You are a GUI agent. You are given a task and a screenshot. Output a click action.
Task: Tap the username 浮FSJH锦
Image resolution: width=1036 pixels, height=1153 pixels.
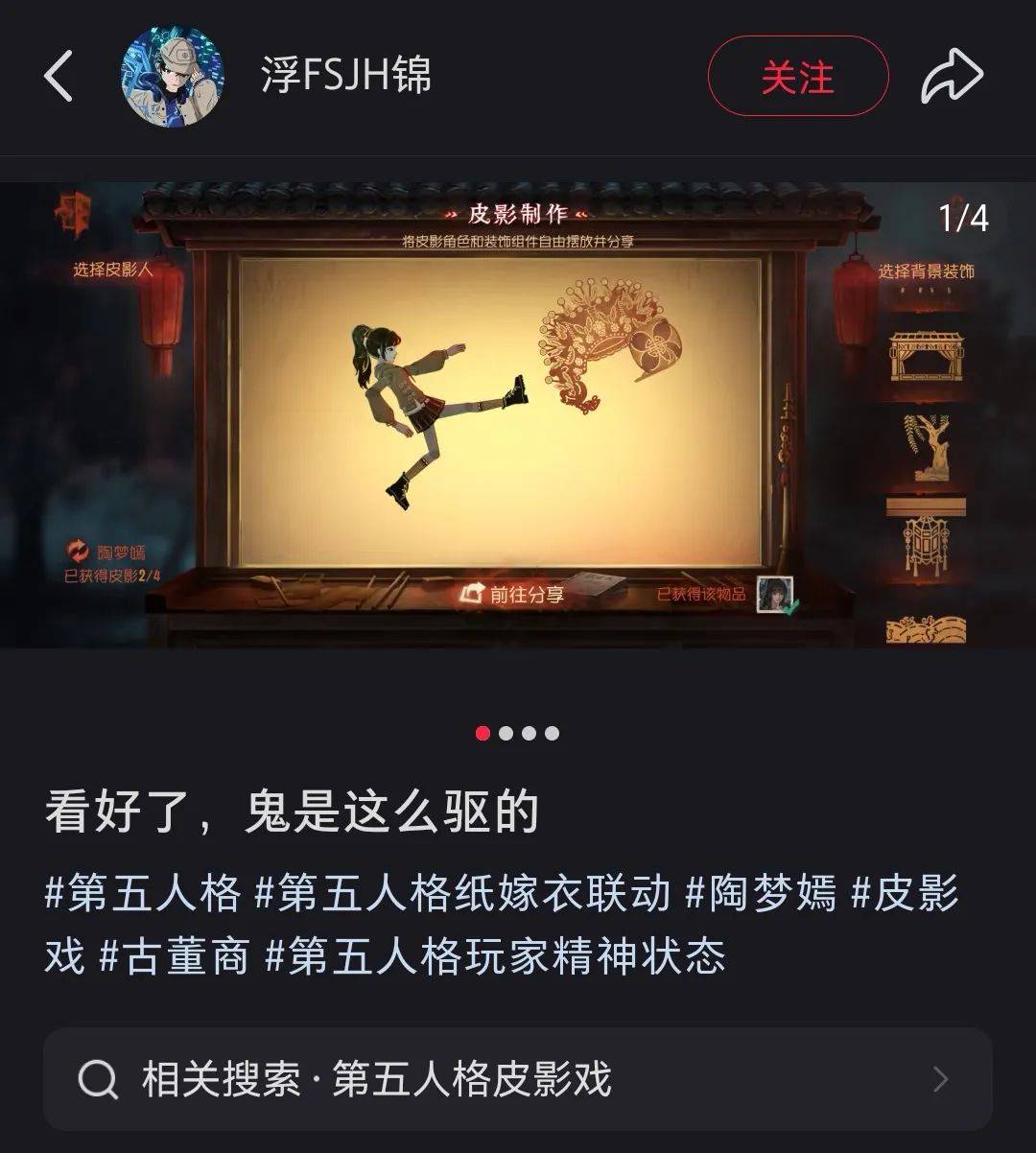(x=346, y=77)
